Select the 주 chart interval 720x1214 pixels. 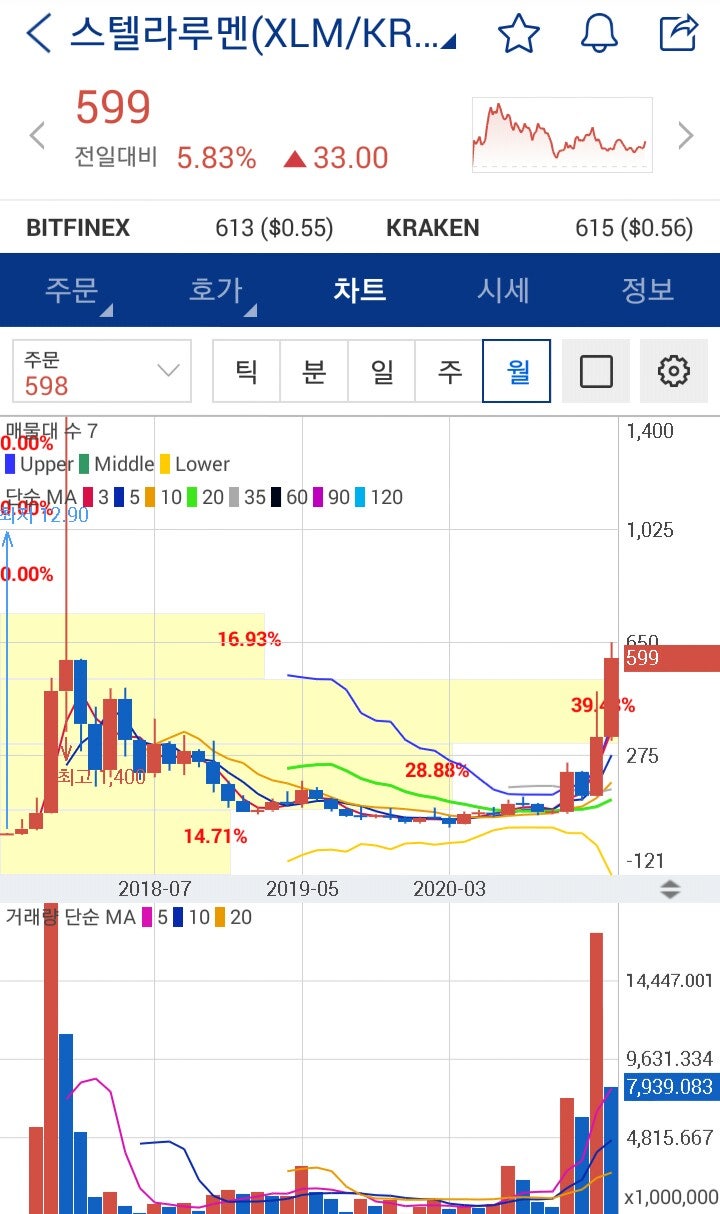pos(449,371)
